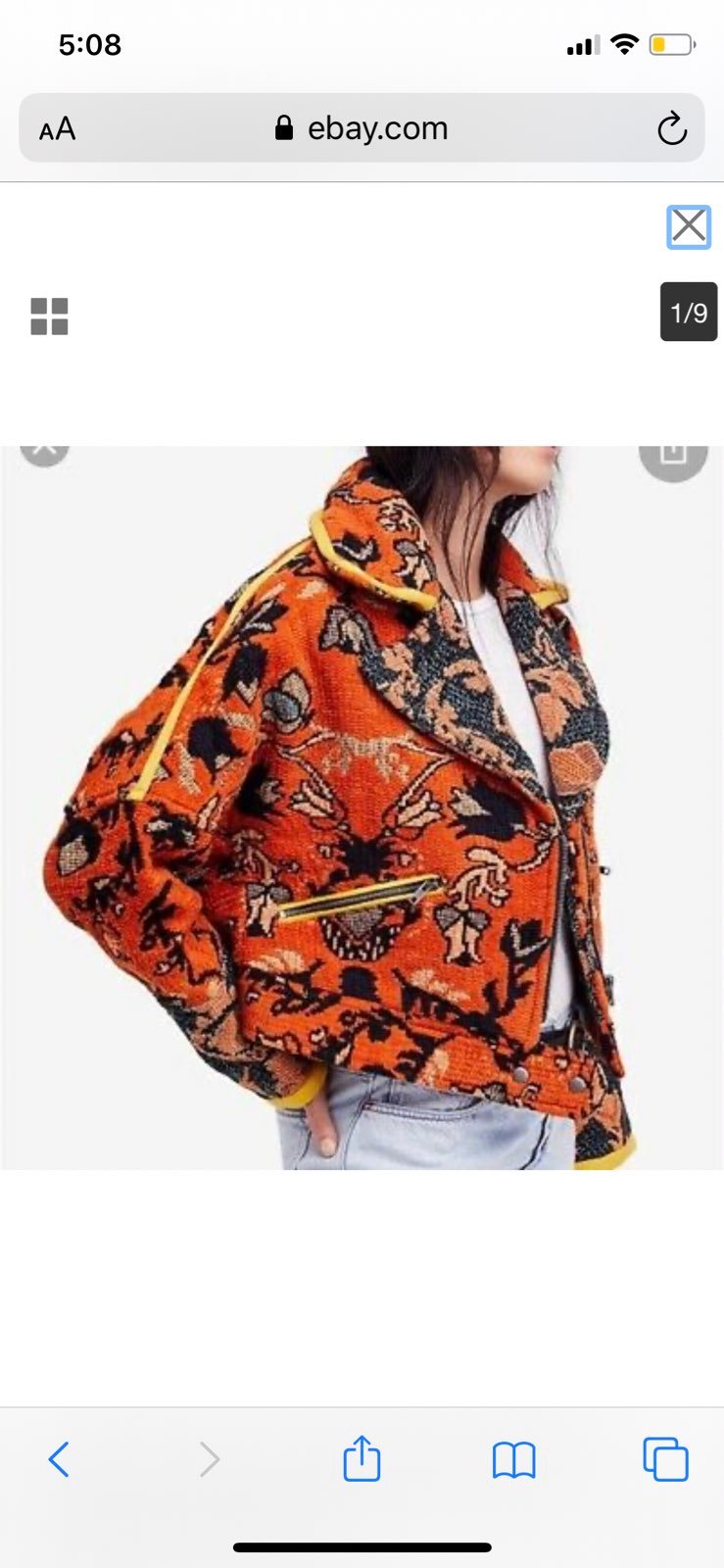Go back to the previous page
The image size is (724, 1568).
pyautogui.click(x=59, y=1459)
